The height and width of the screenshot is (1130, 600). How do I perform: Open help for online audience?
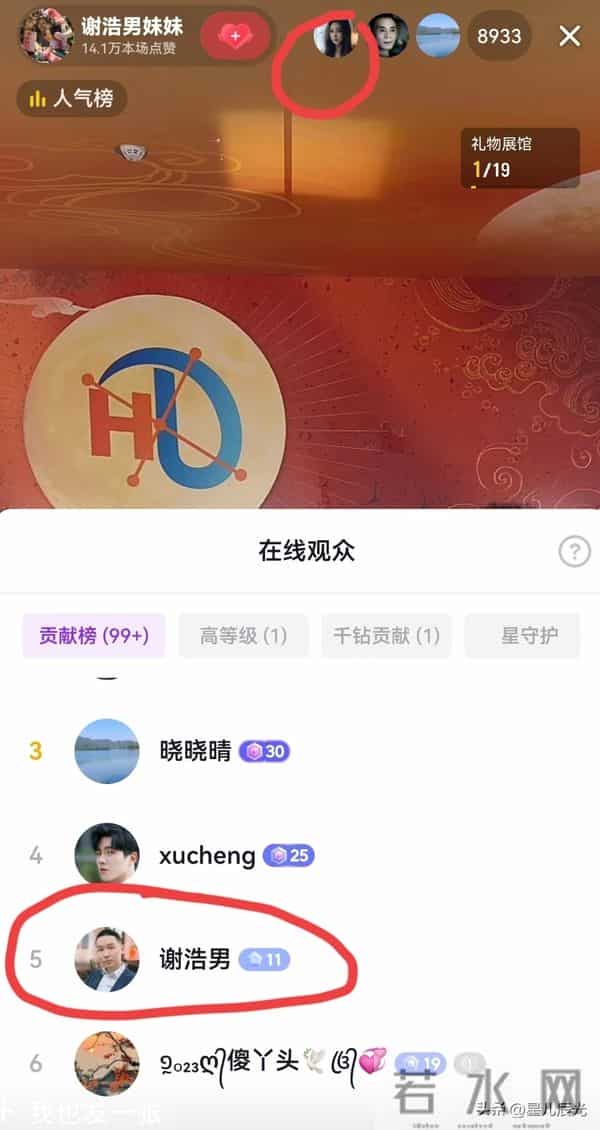[x=574, y=551]
